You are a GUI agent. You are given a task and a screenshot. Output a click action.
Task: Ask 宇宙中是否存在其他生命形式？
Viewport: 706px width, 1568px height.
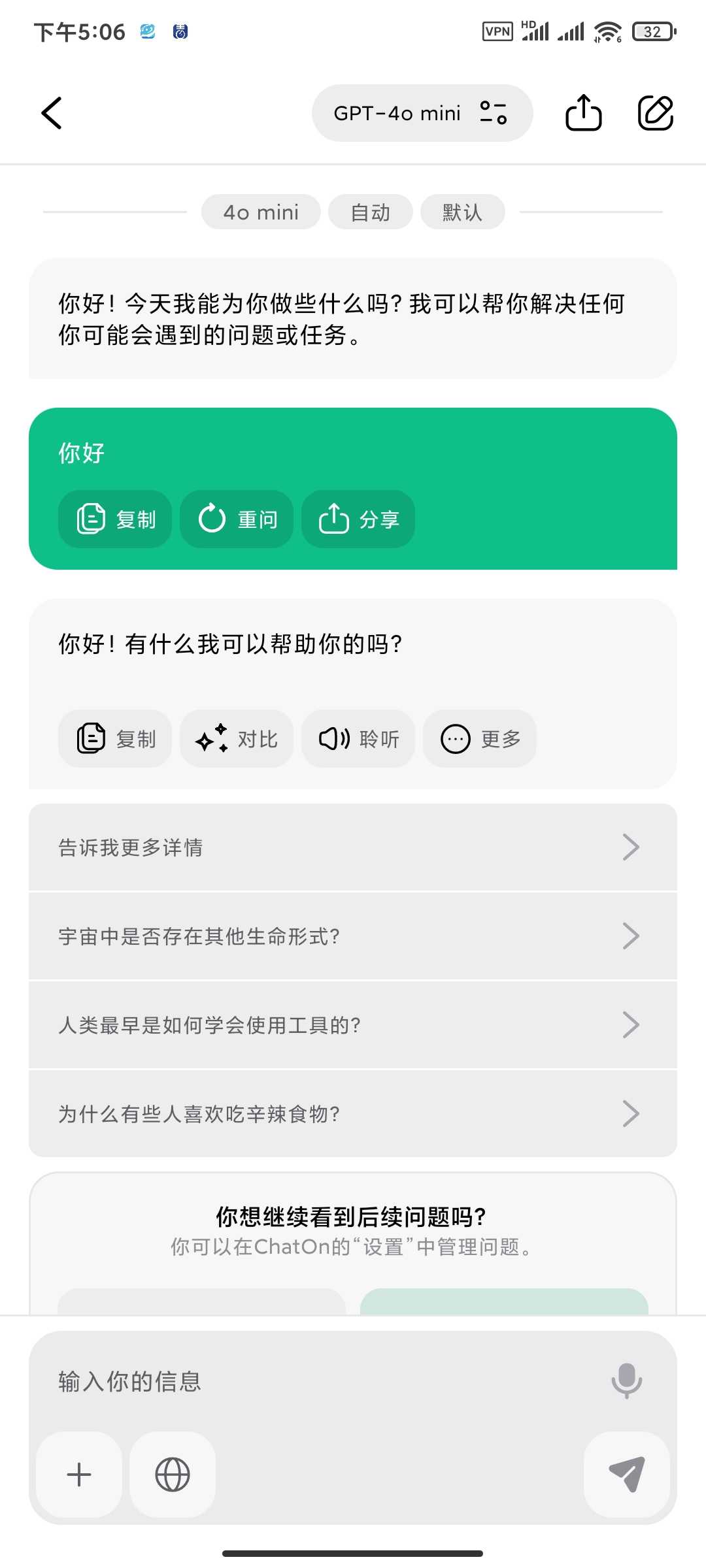click(353, 936)
